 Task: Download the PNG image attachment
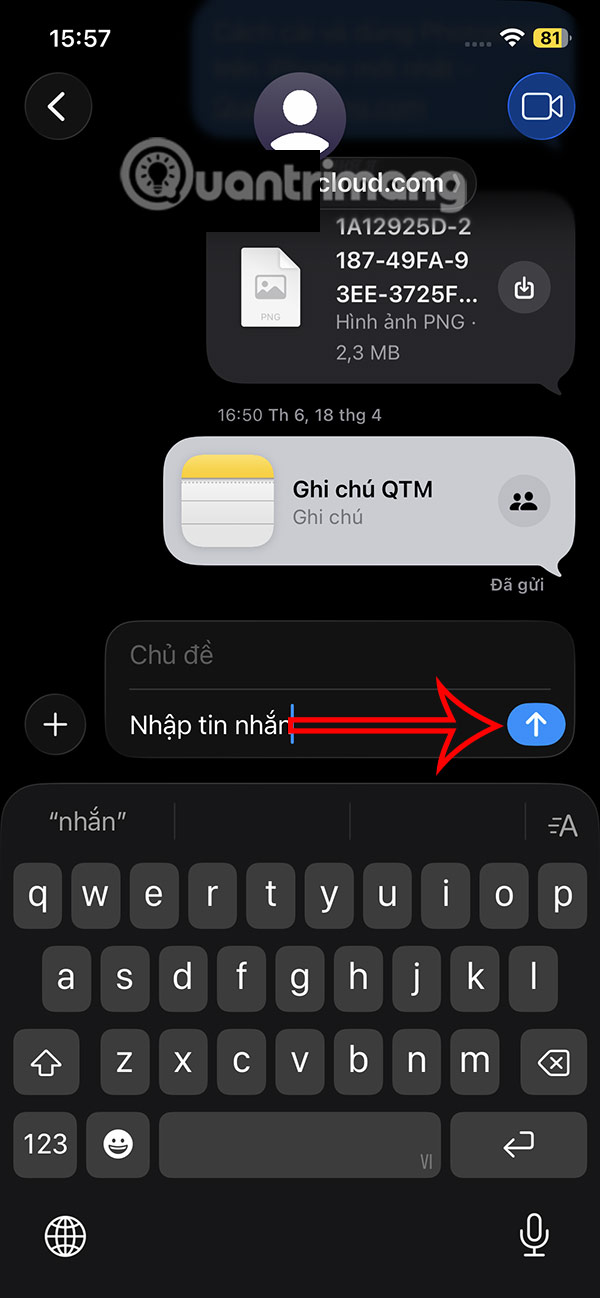coord(525,288)
